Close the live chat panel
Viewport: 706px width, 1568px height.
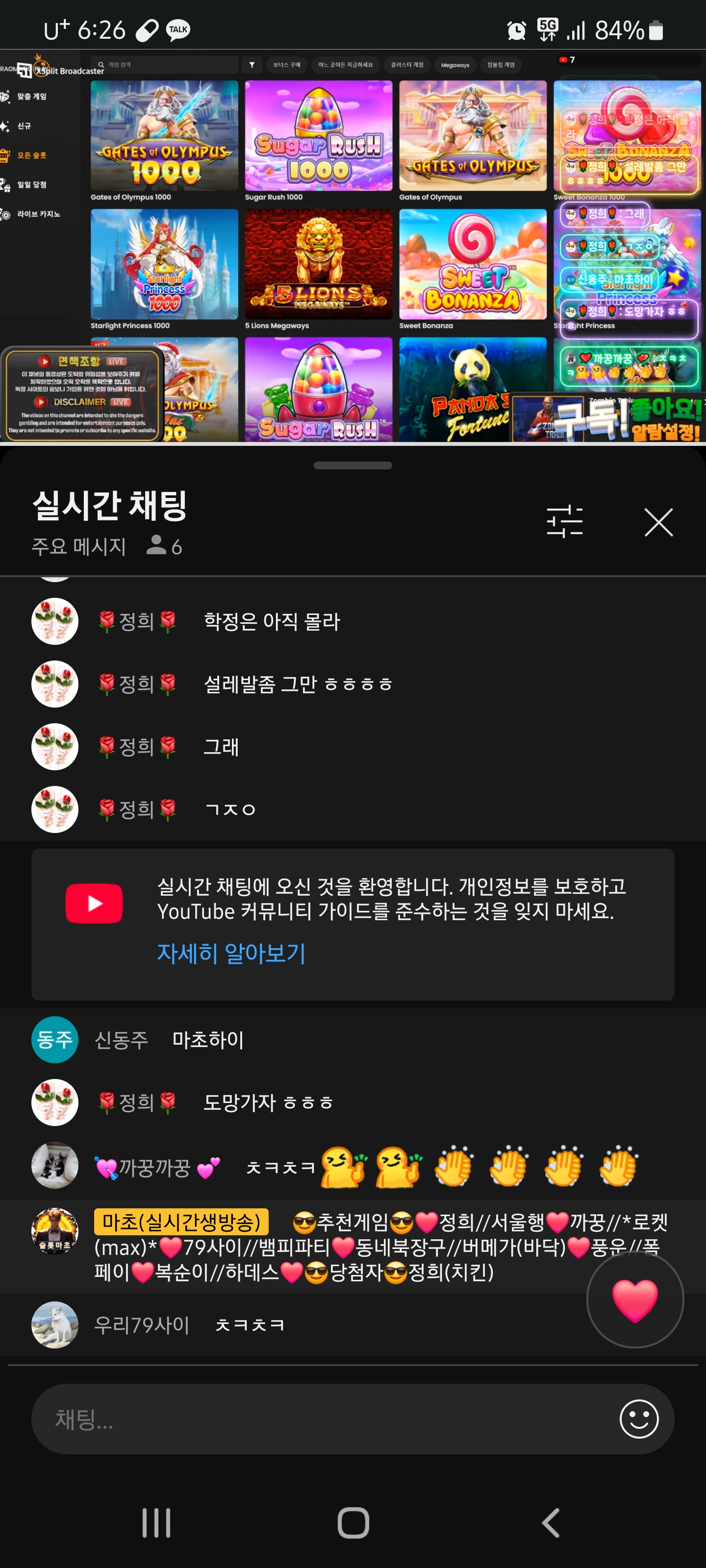[x=658, y=522]
